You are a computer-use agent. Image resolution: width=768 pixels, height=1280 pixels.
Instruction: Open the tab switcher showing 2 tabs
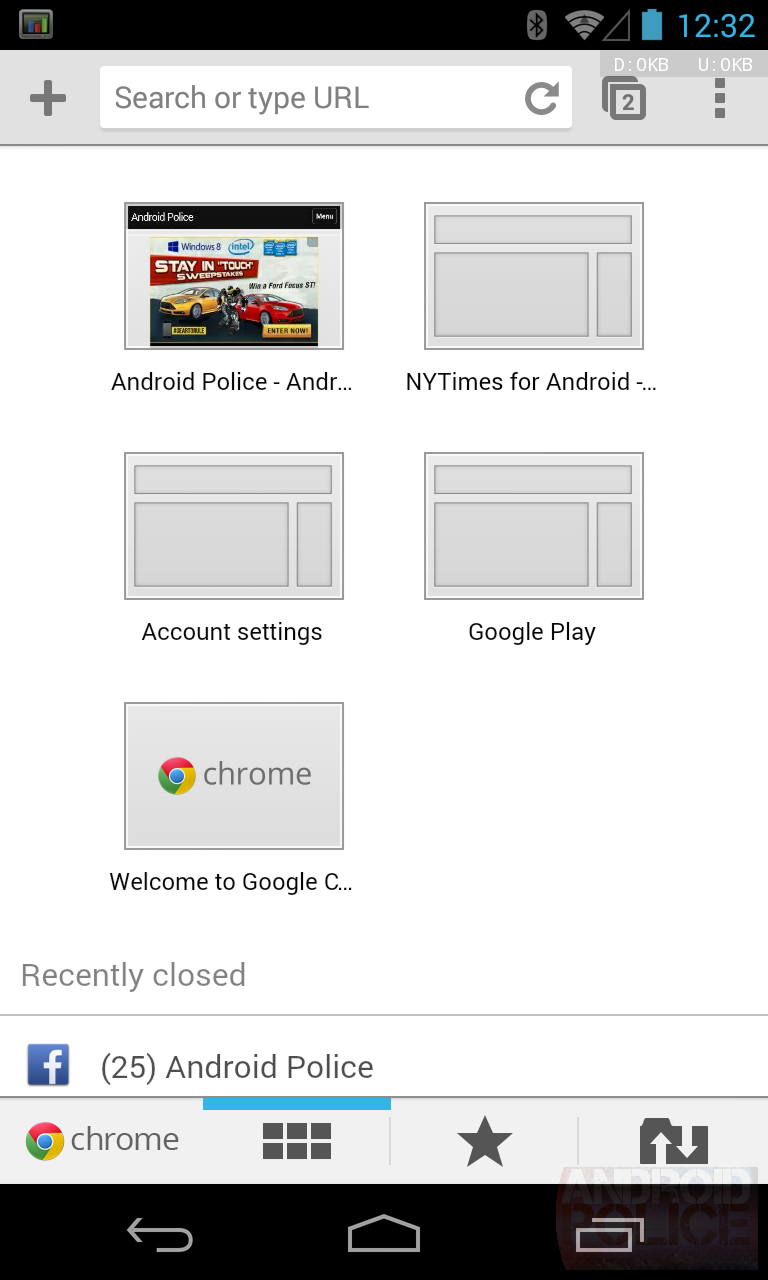[622, 97]
